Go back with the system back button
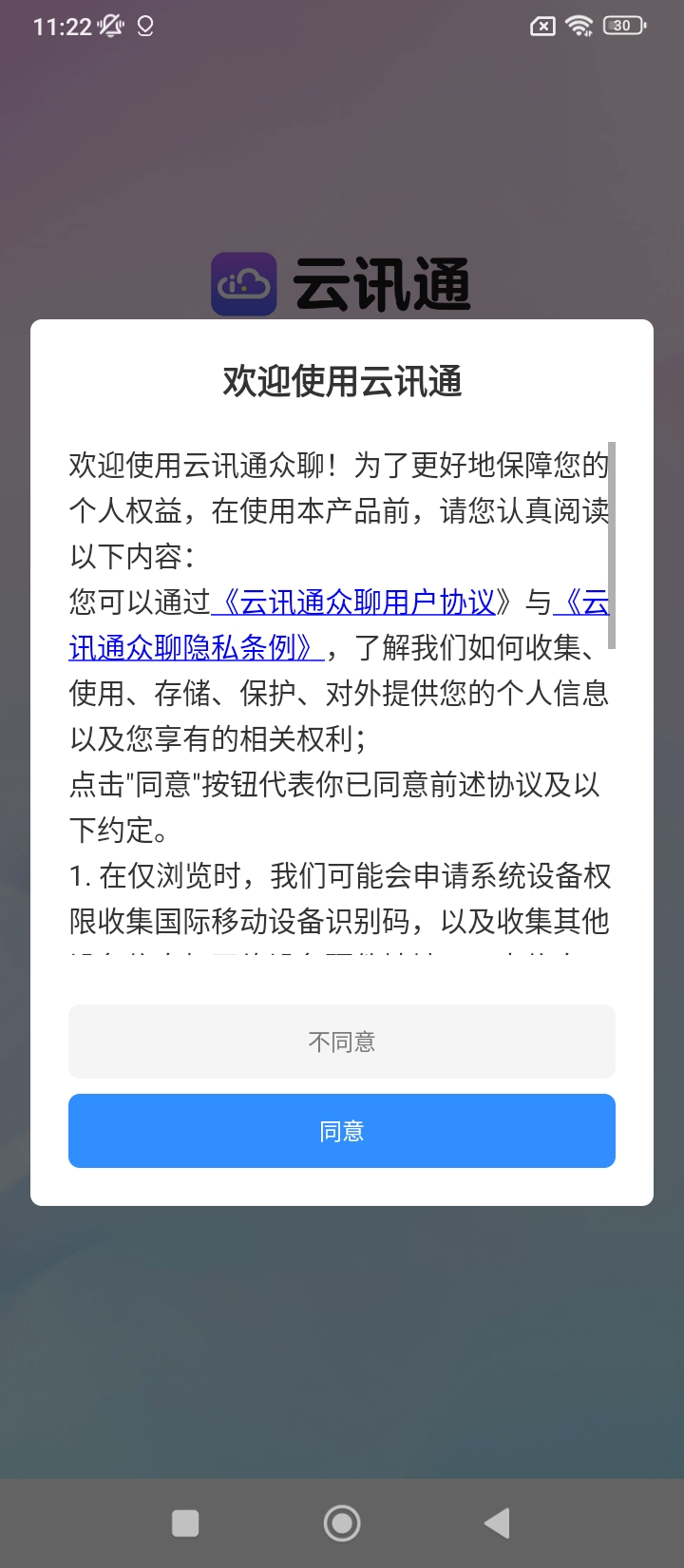This screenshot has width=684, height=1568. [x=497, y=1523]
